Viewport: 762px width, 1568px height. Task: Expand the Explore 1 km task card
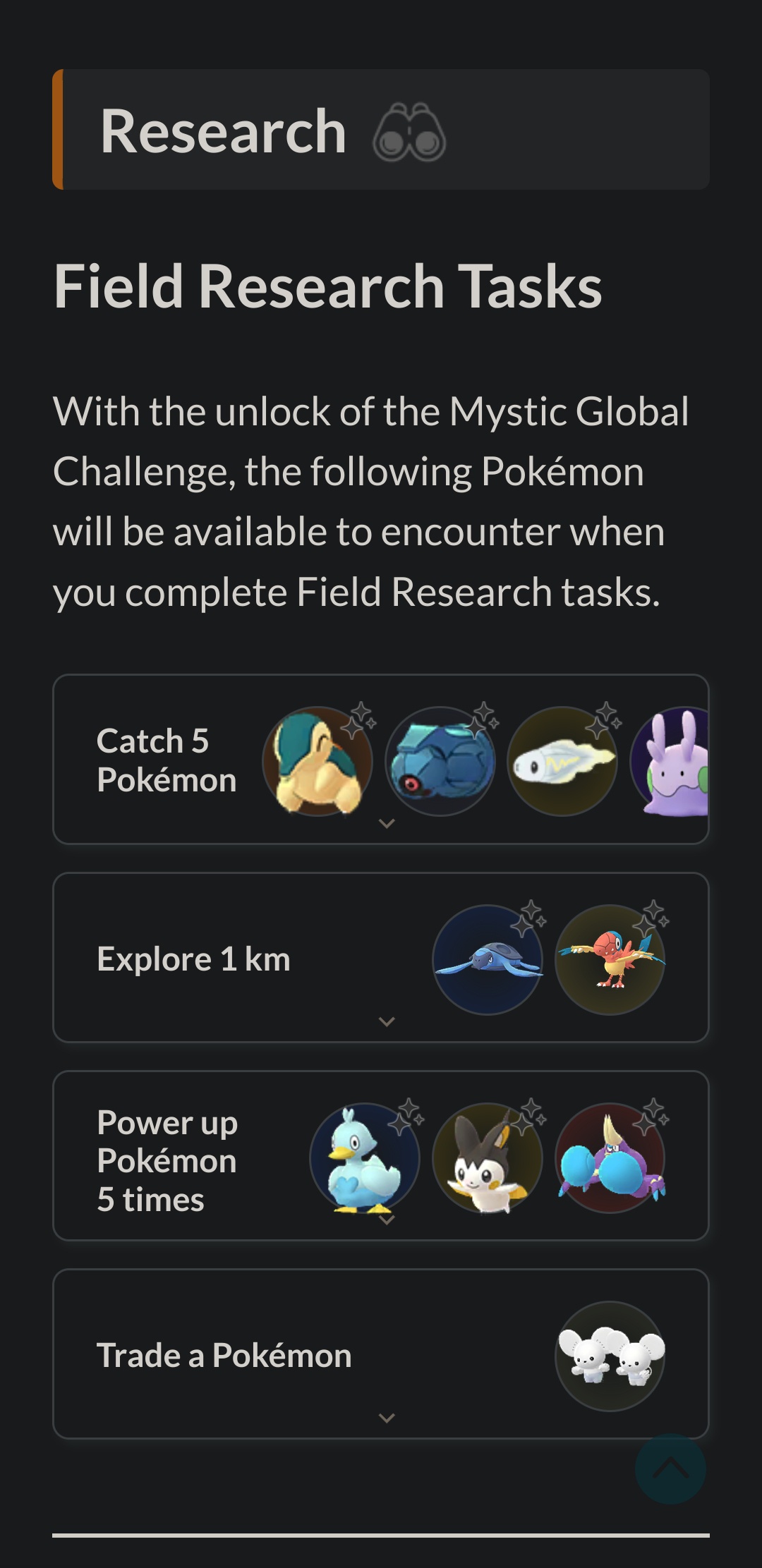386,1021
